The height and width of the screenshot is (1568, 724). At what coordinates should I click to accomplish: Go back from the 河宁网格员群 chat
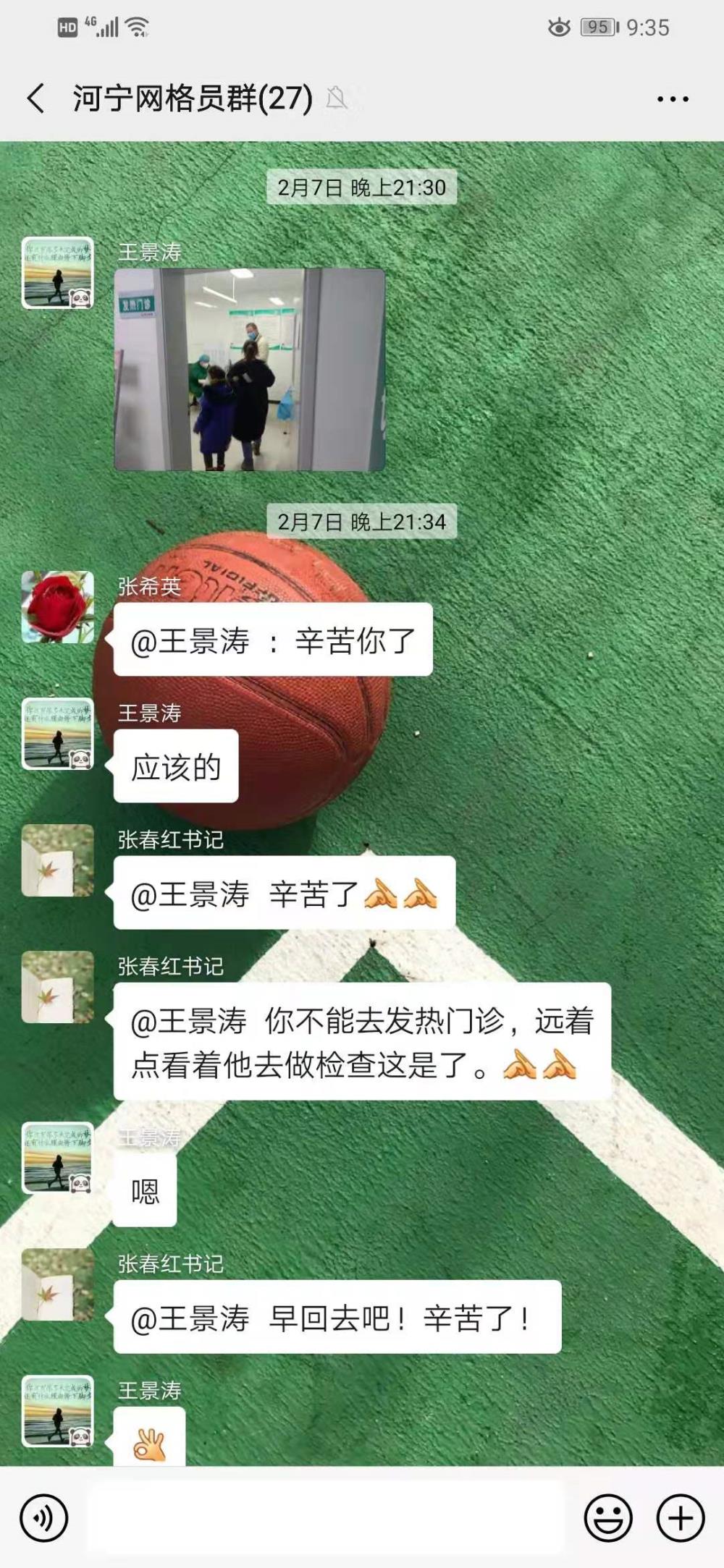pos(35,98)
